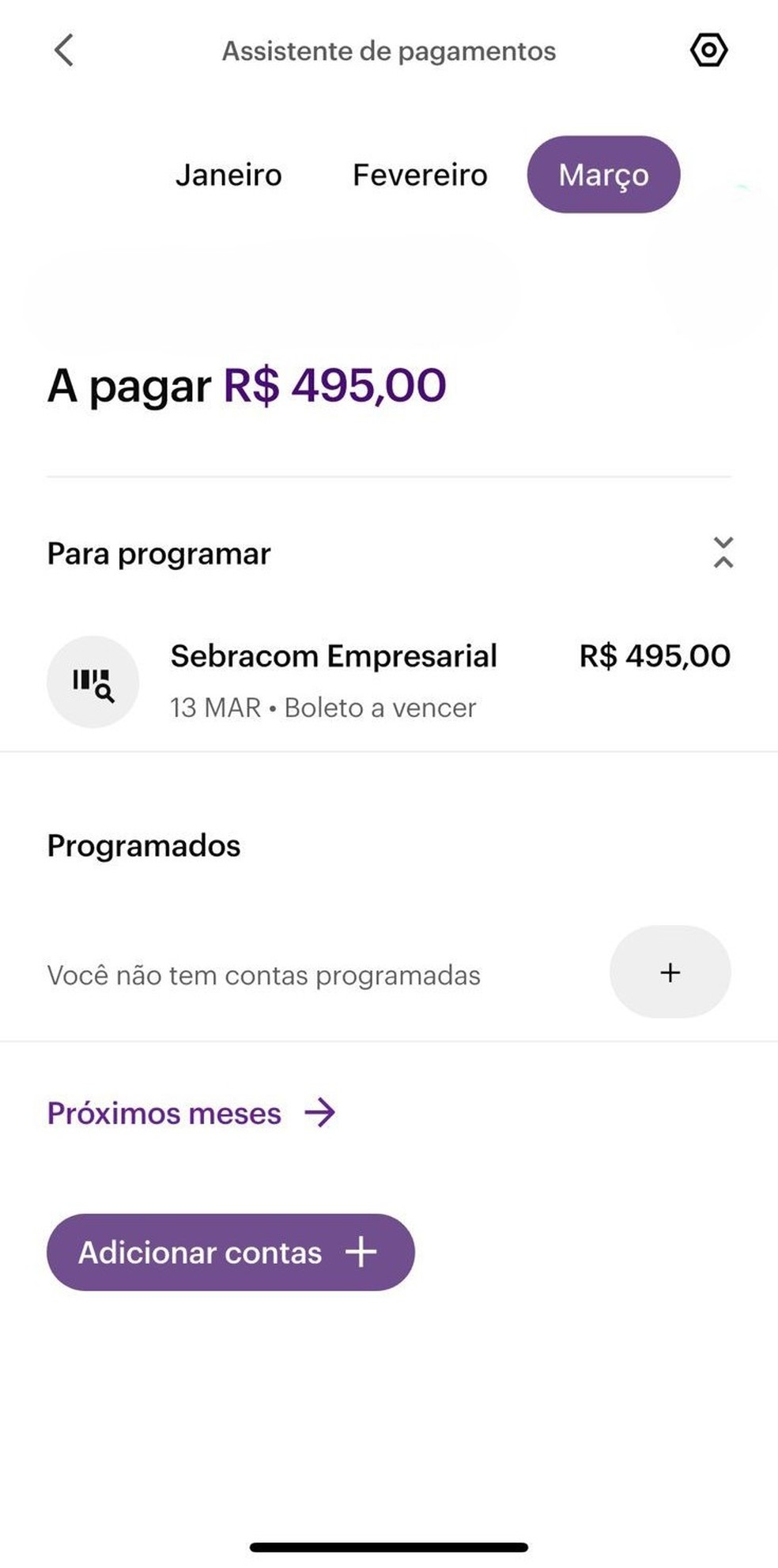778x1568 pixels.
Task: Select the Março month pill
Action: [x=603, y=175]
